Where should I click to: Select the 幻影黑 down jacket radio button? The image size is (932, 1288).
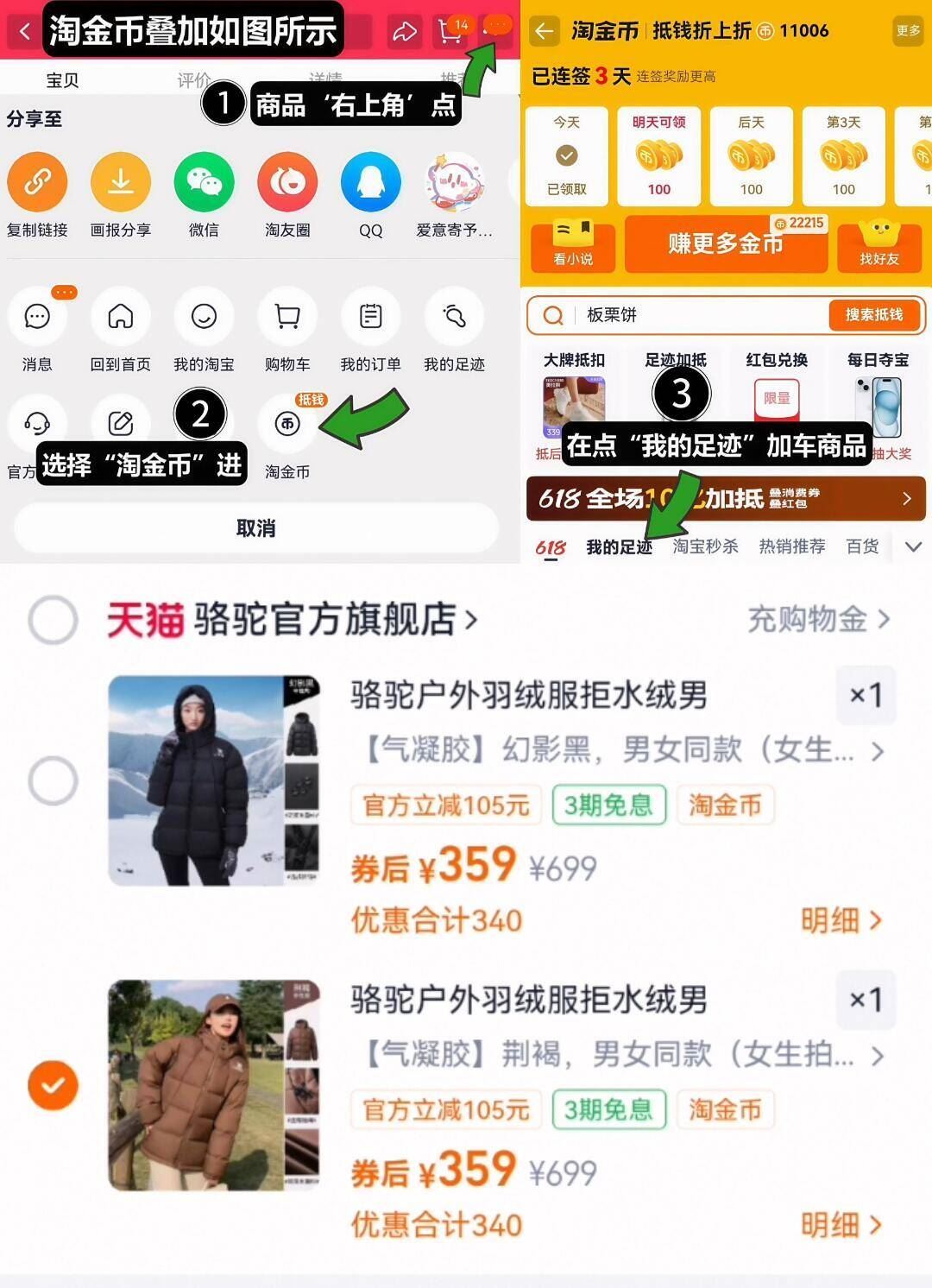point(54,778)
